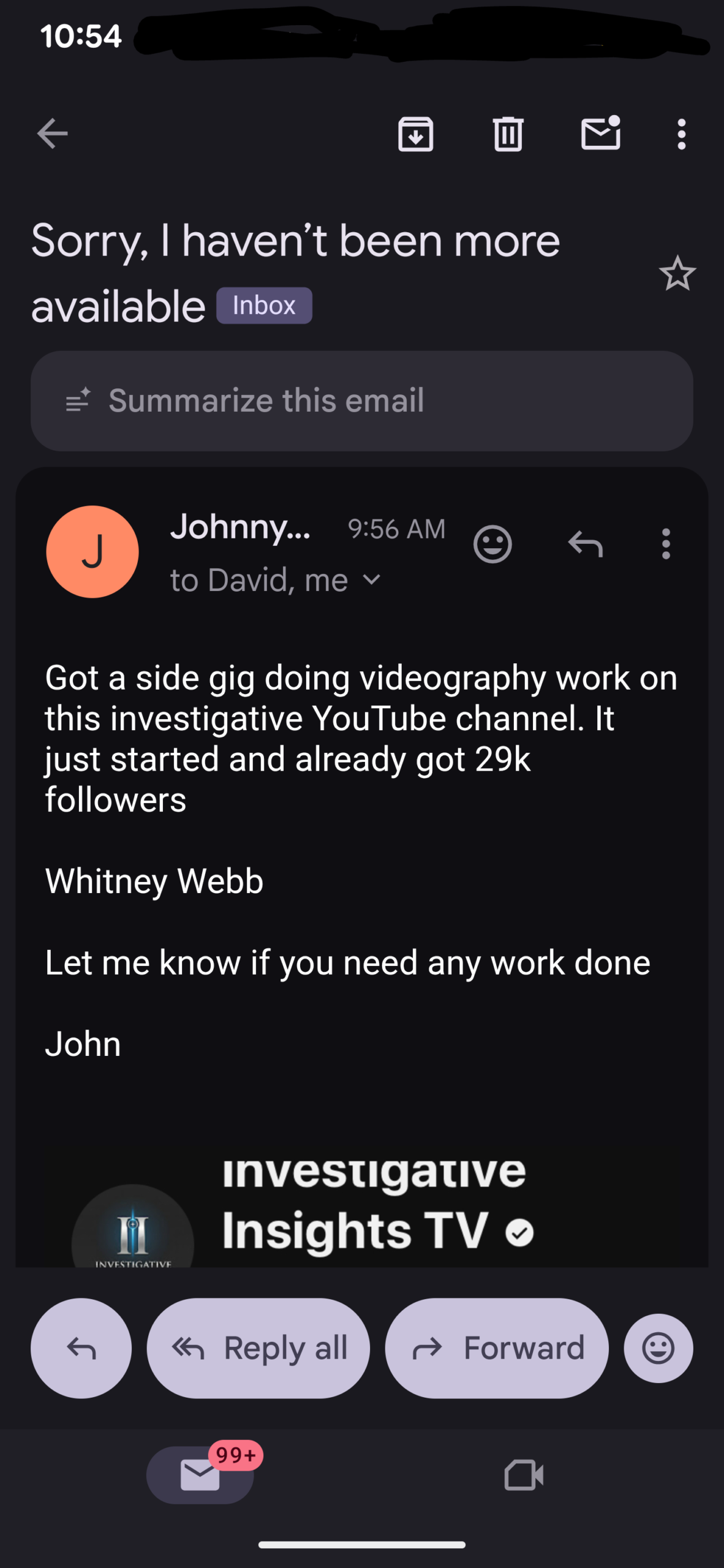Hit the bottom reply button
The width and height of the screenshot is (724, 1568).
pos(81,1348)
